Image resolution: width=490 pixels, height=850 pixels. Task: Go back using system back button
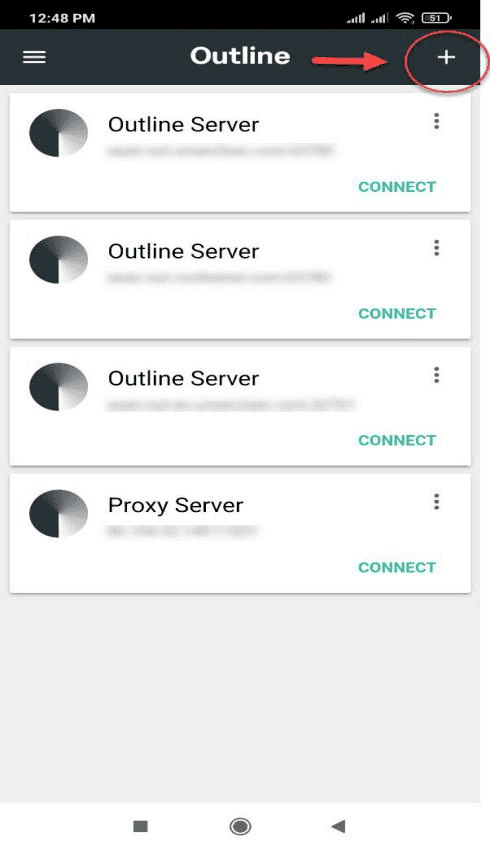[x=338, y=826]
